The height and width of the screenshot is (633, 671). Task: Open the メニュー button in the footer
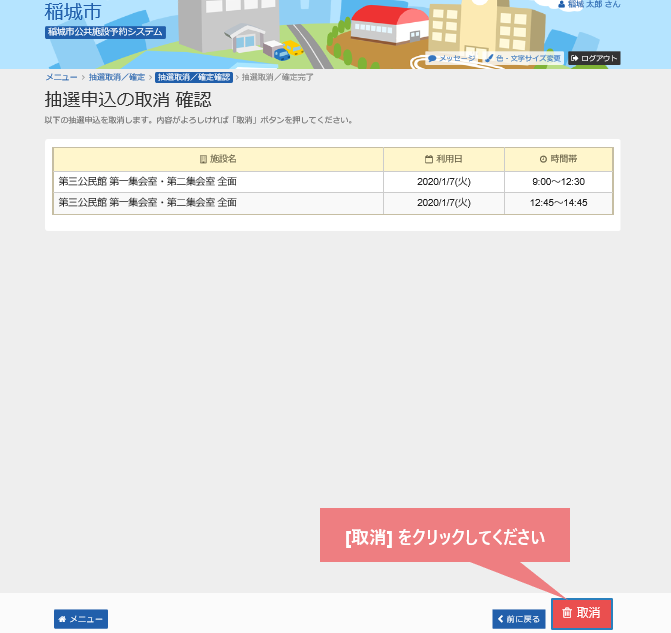point(81,619)
